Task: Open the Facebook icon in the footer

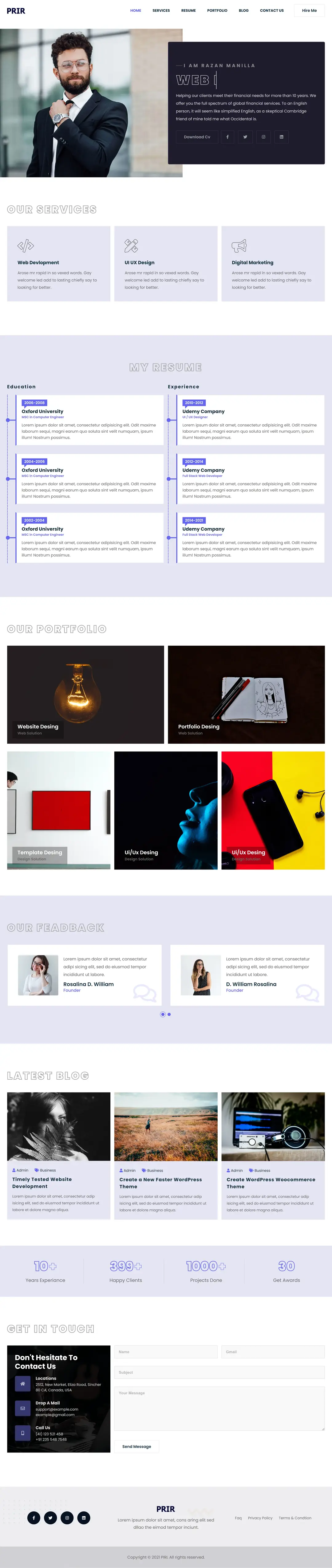Action: (x=34, y=1518)
